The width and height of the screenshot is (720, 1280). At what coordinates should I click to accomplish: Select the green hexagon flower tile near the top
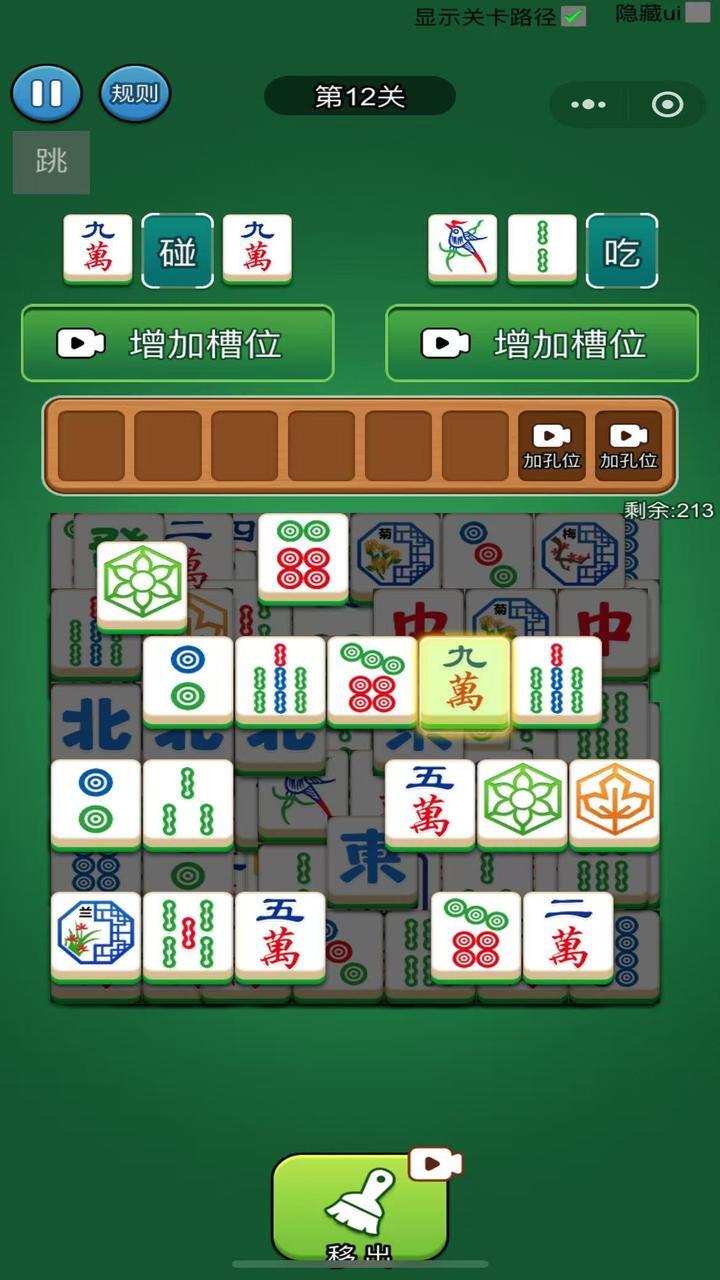[x=142, y=583]
